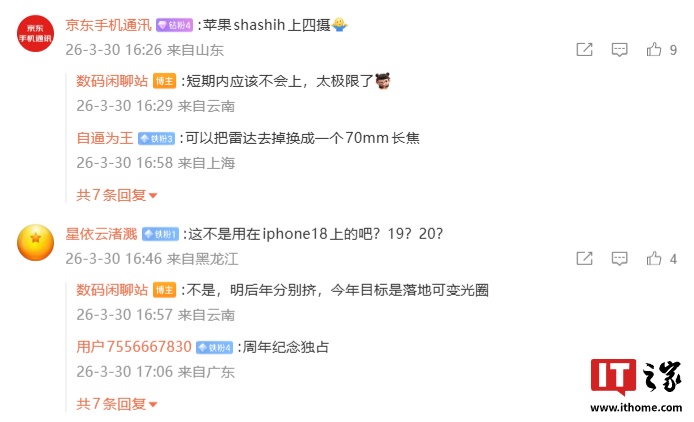Repost the comment by 京东手机通讯

(585, 49)
